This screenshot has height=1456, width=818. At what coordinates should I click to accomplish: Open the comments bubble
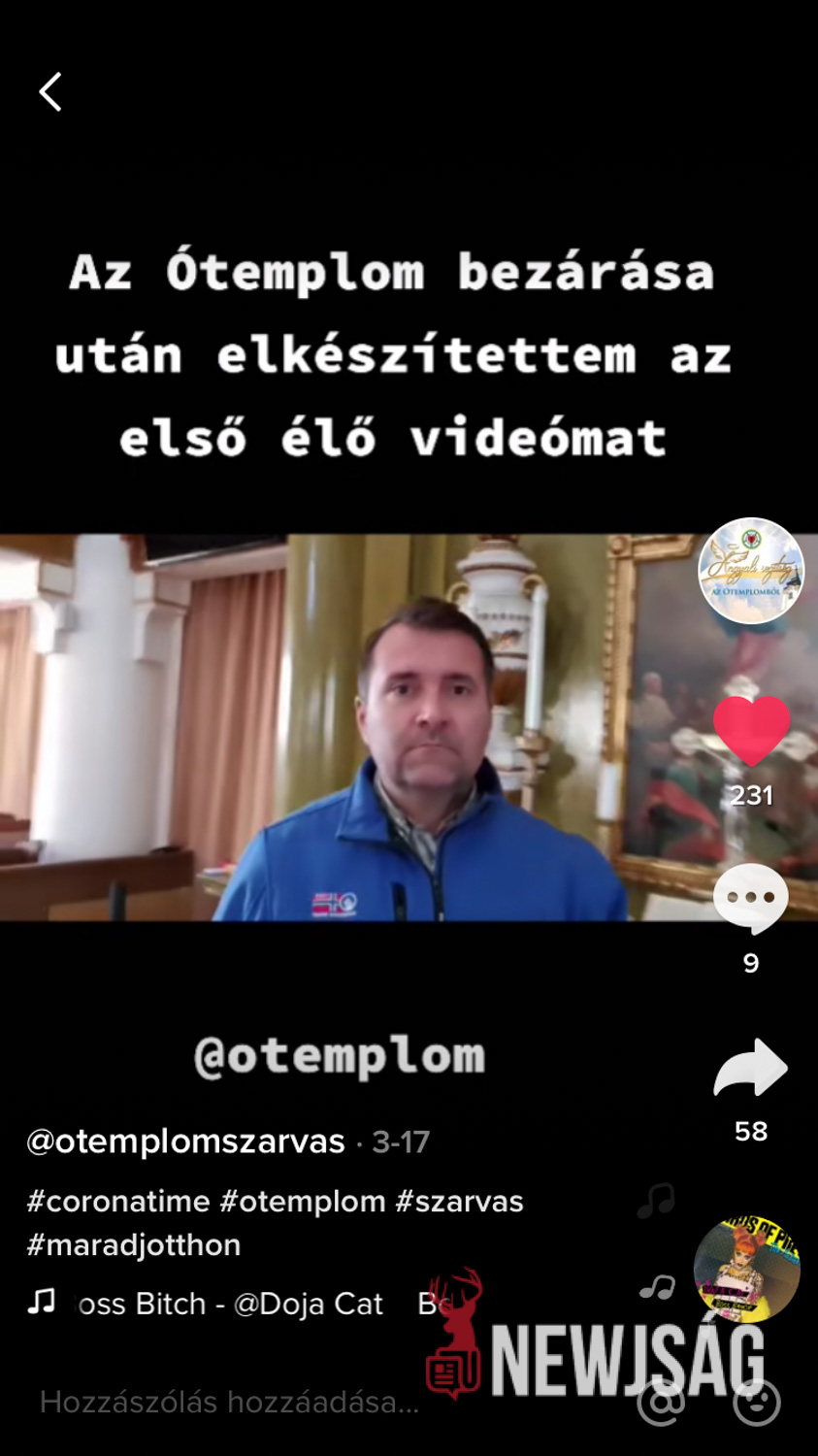click(751, 898)
